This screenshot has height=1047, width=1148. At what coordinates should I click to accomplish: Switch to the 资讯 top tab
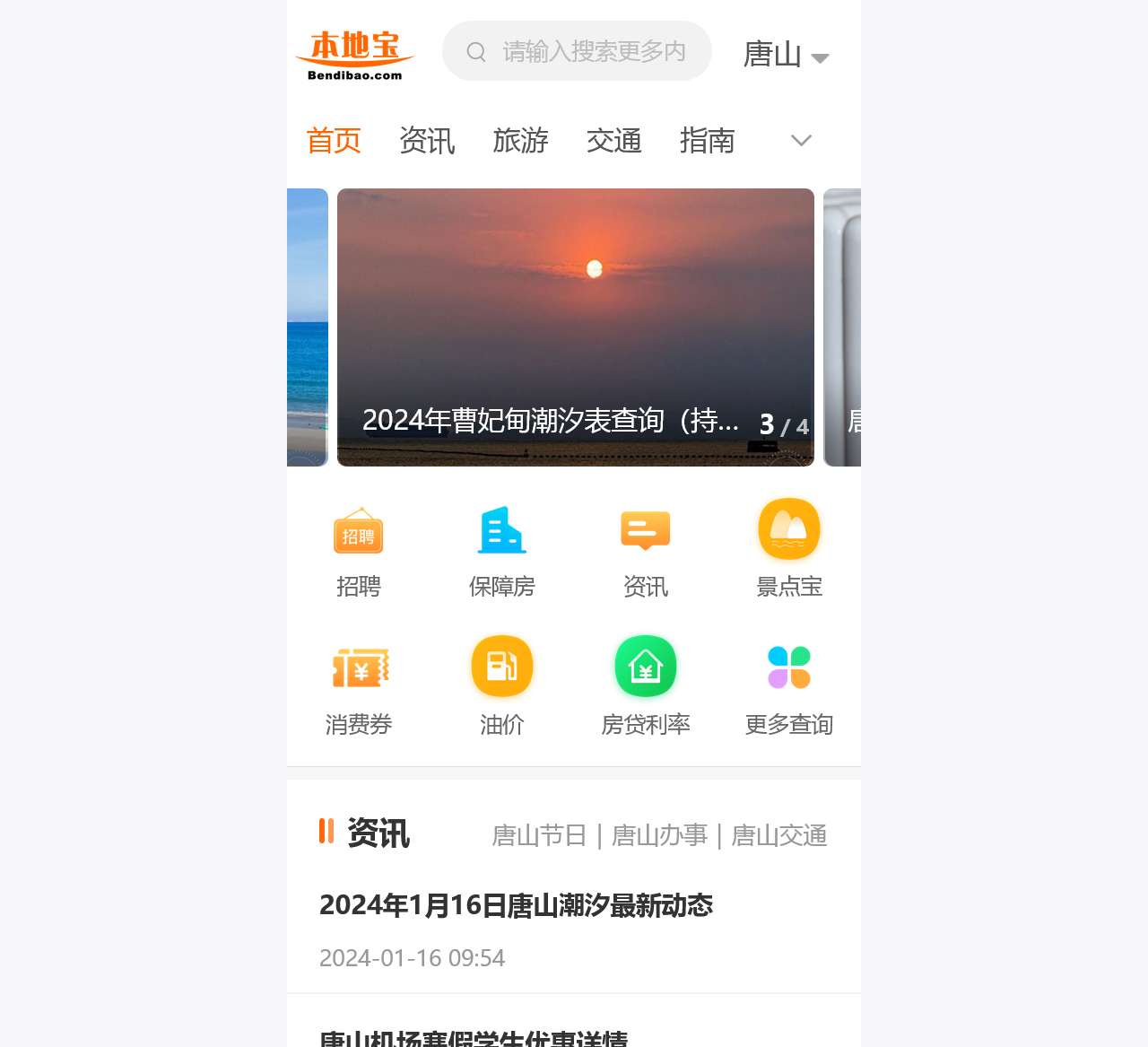(x=427, y=141)
